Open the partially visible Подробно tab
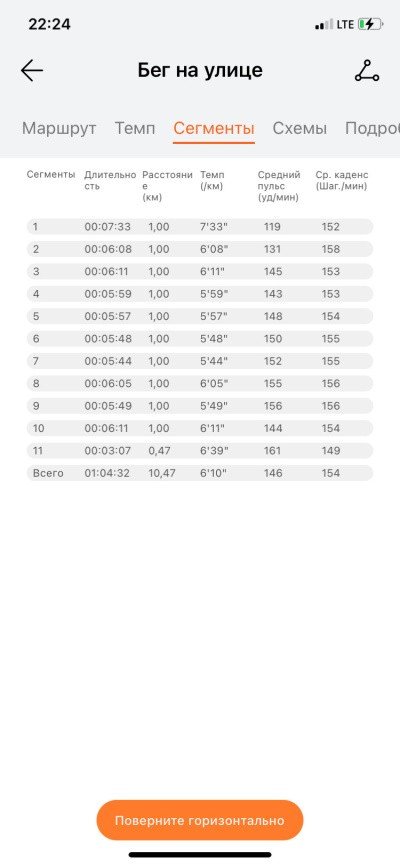This screenshot has width=400, height=866. point(372,129)
